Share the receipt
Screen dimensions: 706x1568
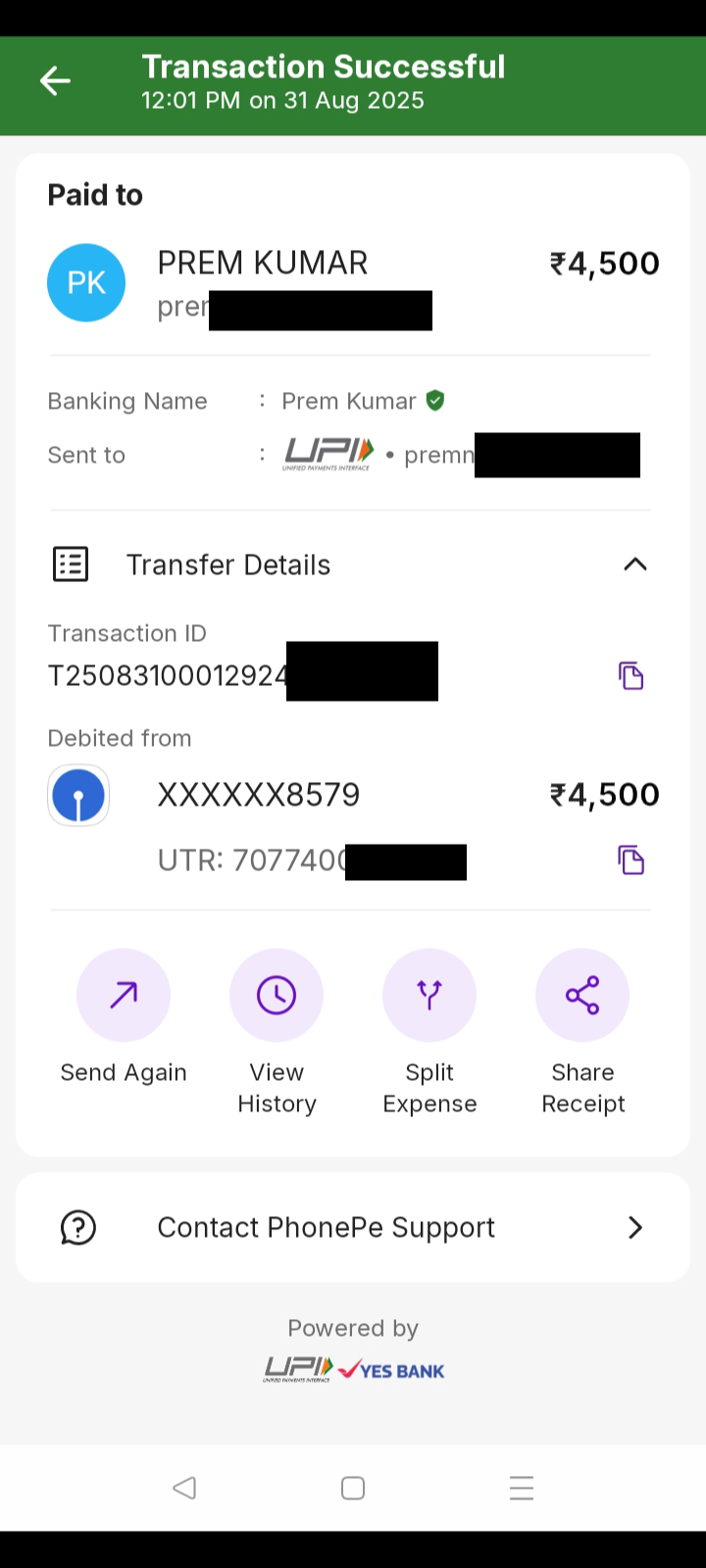[x=582, y=996]
